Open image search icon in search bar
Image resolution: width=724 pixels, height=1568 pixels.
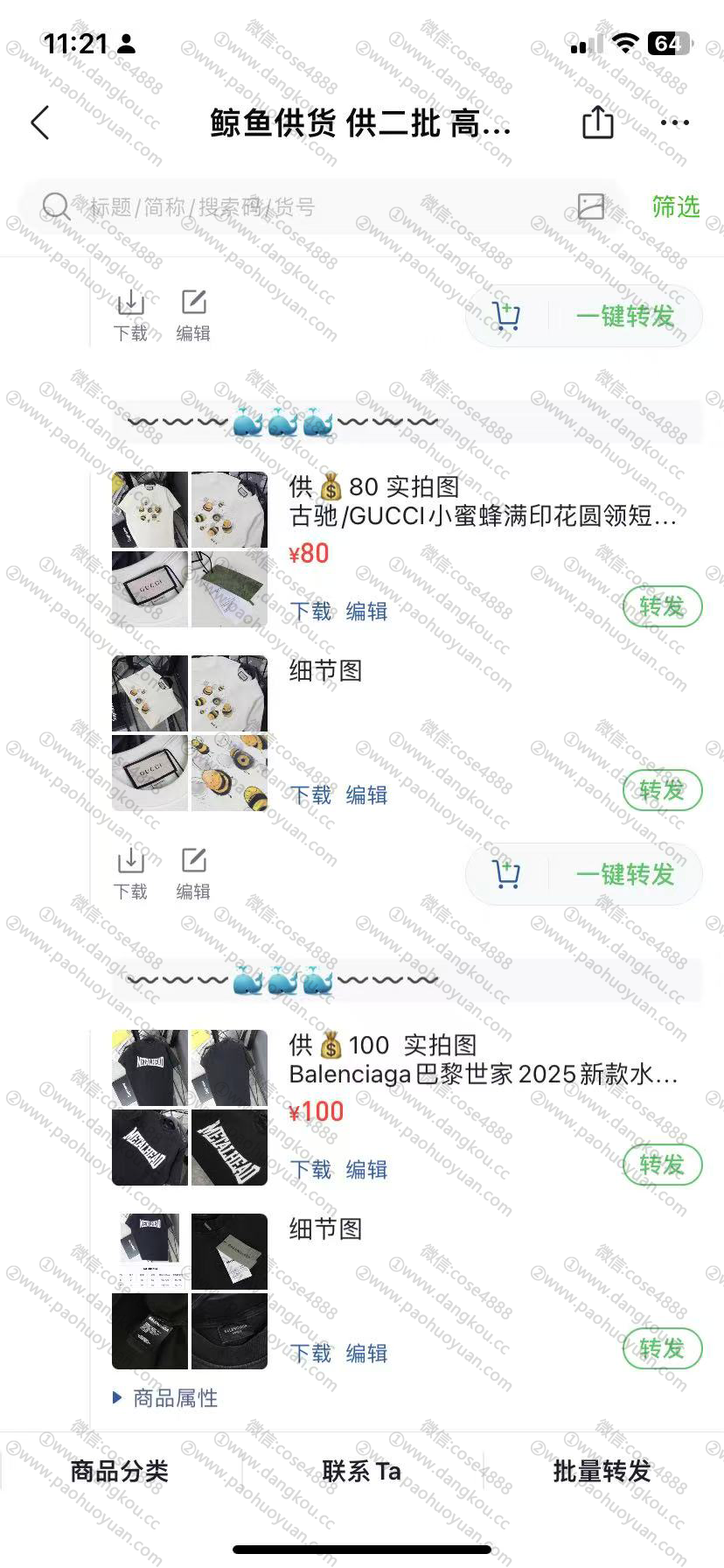tap(591, 206)
